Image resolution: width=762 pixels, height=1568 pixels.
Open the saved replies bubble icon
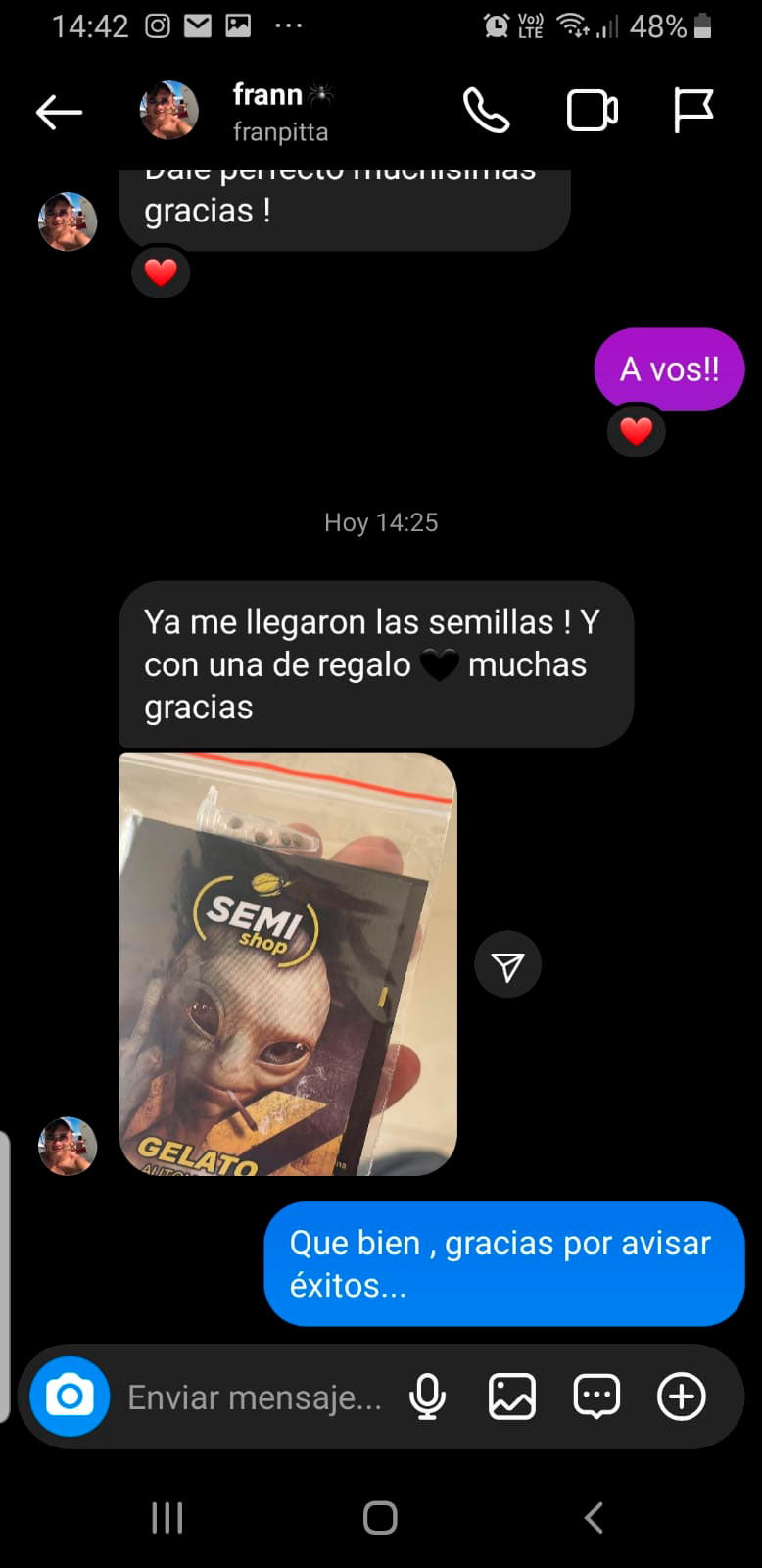[x=596, y=1396]
